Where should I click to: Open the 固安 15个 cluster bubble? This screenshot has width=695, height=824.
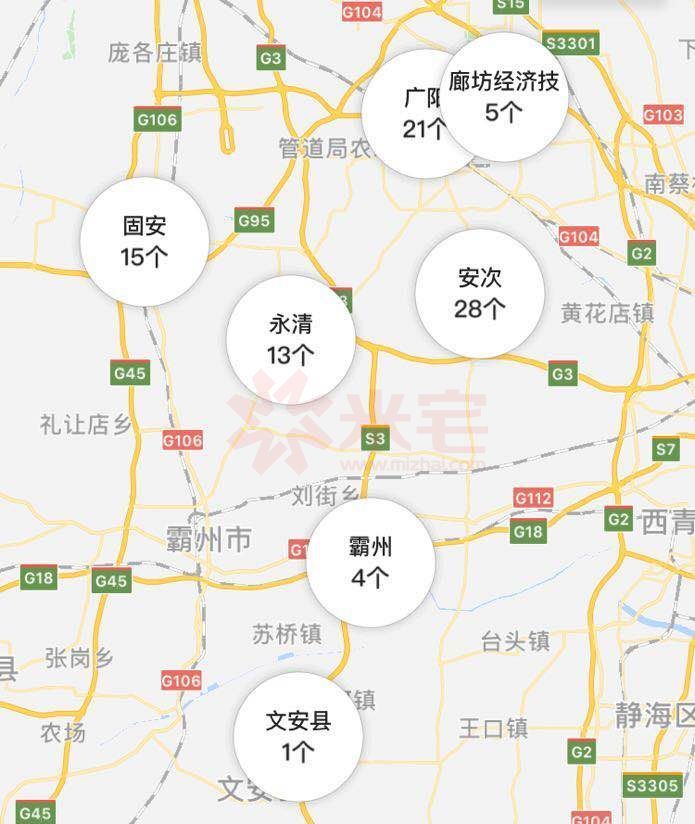(x=145, y=242)
